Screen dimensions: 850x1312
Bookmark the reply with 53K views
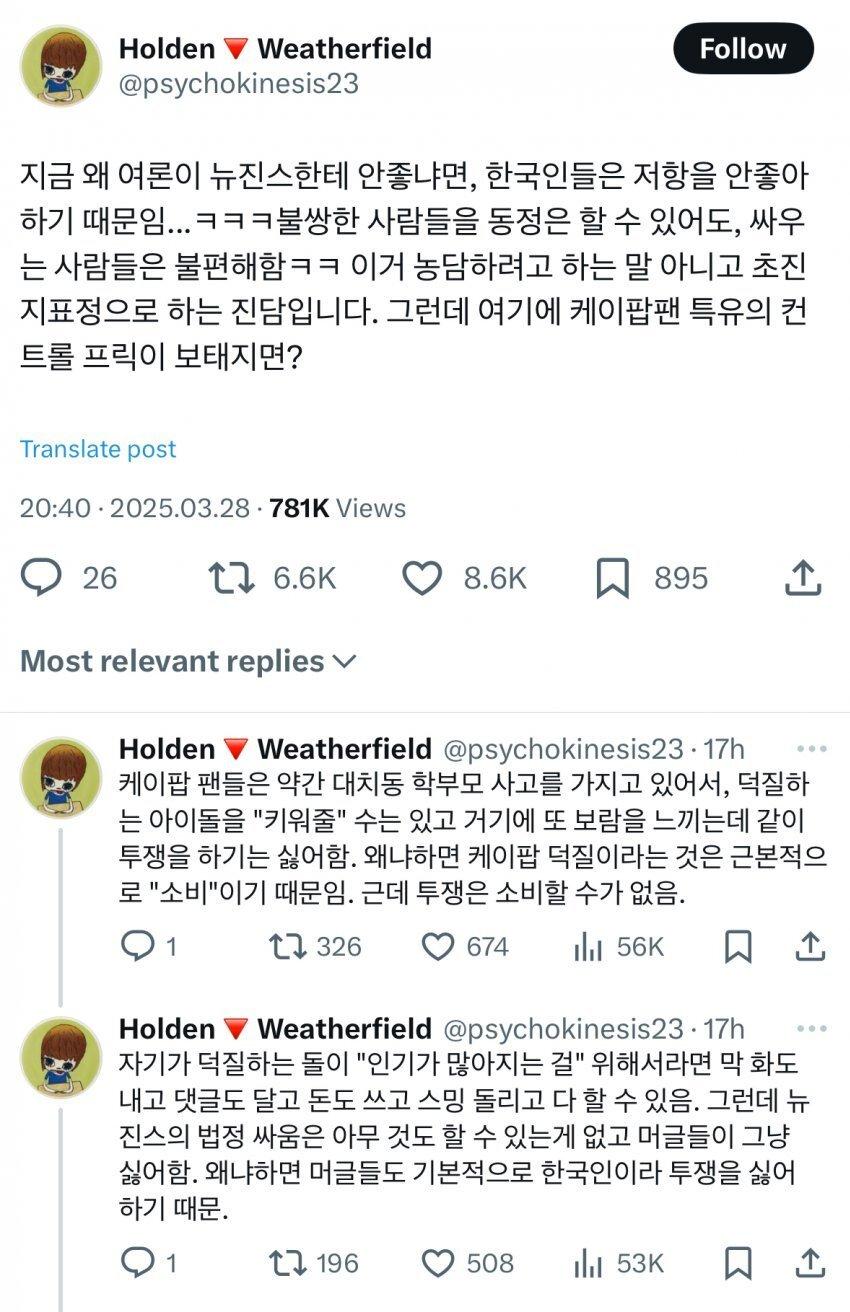pyautogui.click(x=738, y=1263)
